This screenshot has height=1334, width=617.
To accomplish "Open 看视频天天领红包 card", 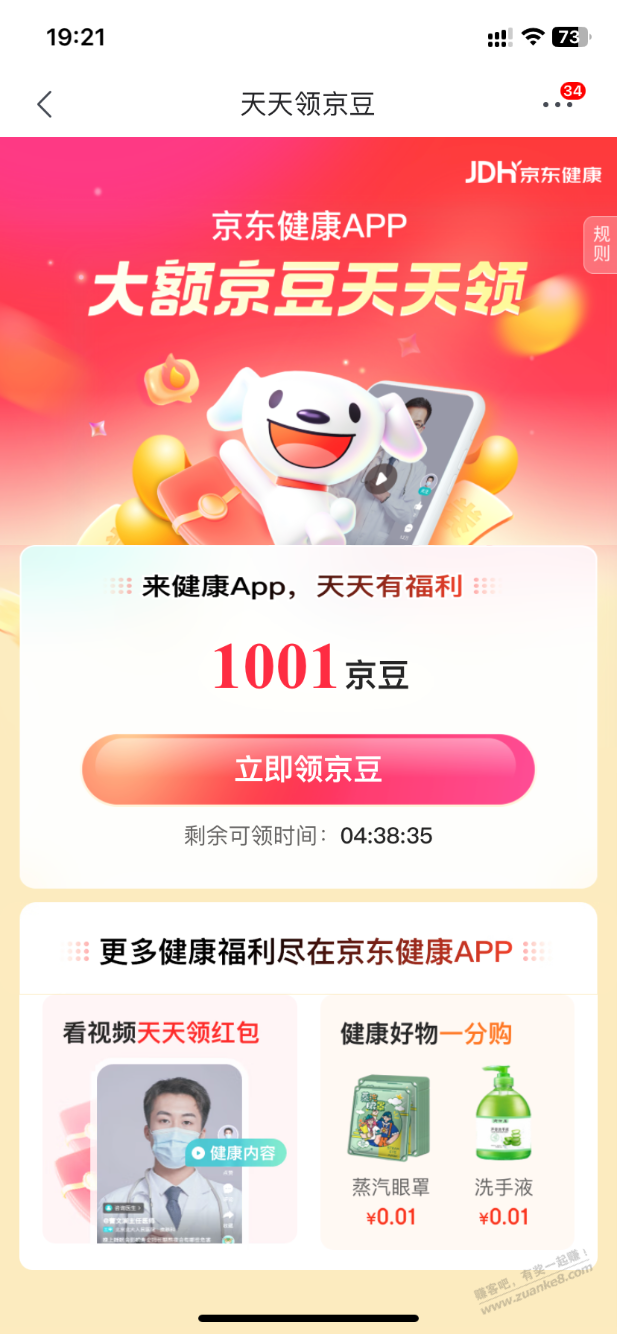I will [x=169, y=1120].
